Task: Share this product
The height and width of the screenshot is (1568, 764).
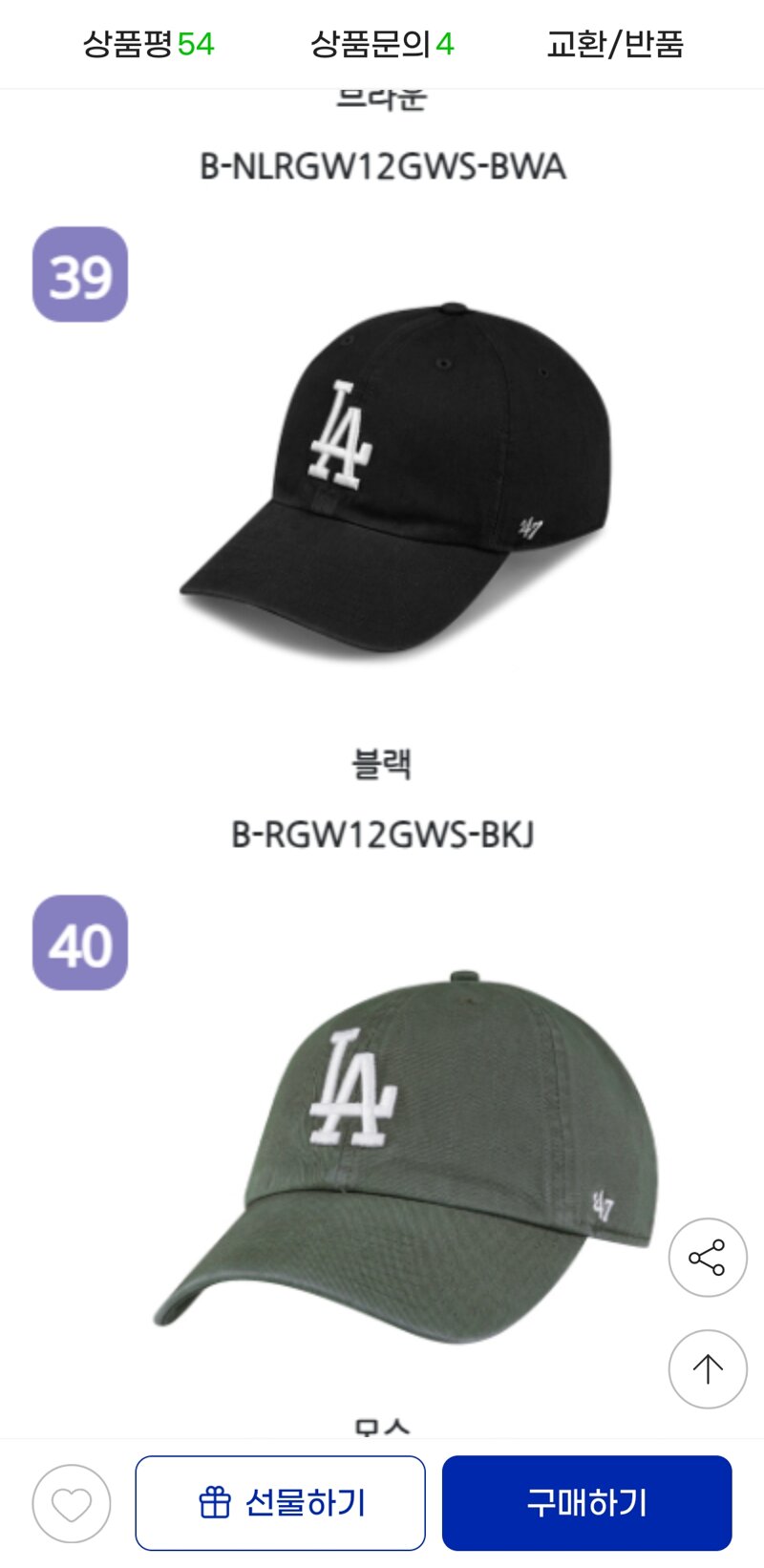Action: [x=707, y=1257]
